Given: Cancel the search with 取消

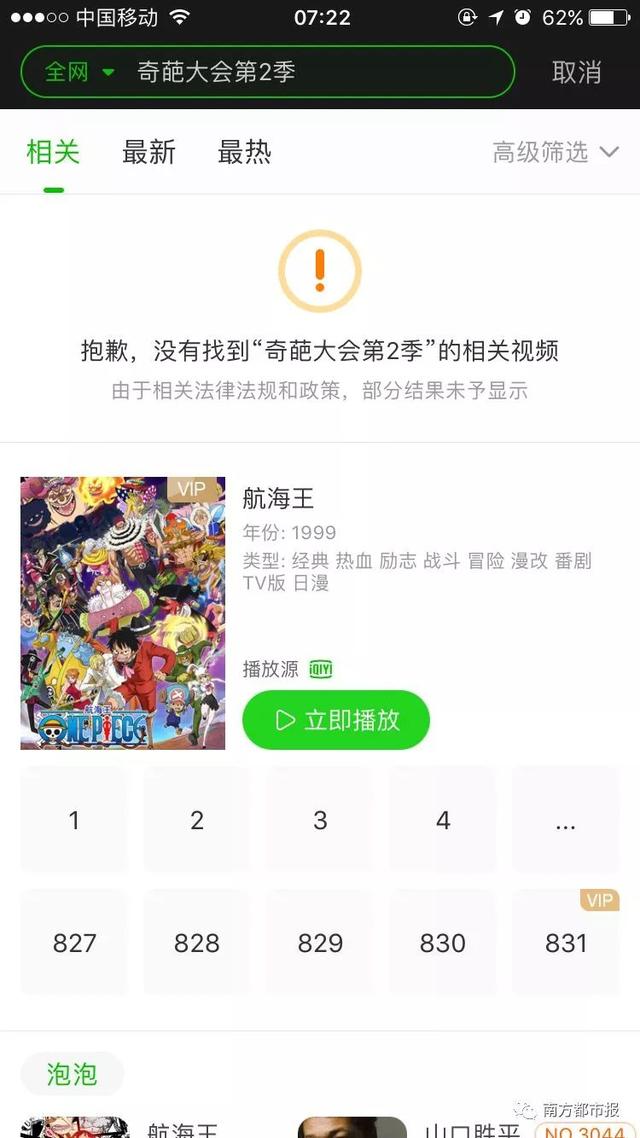Looking at the screenshot, I should tap(577, 72).
